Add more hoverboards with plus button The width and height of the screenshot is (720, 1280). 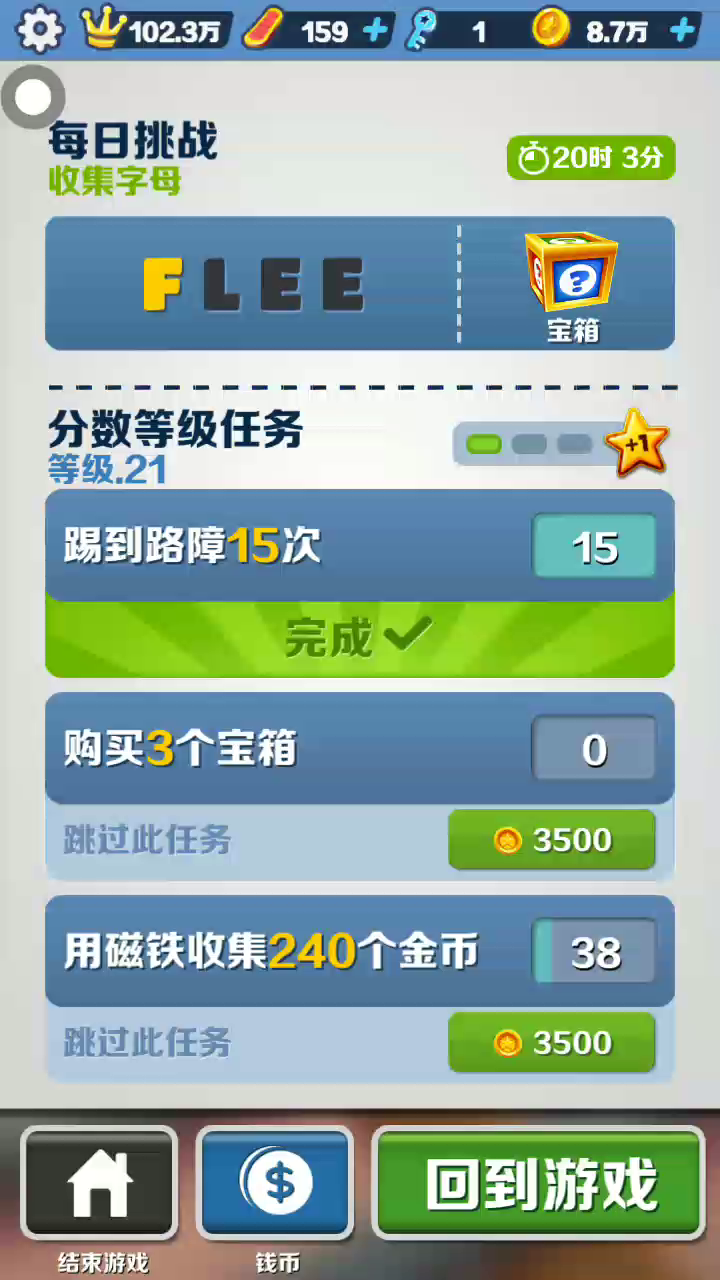[x=375, y=31]
